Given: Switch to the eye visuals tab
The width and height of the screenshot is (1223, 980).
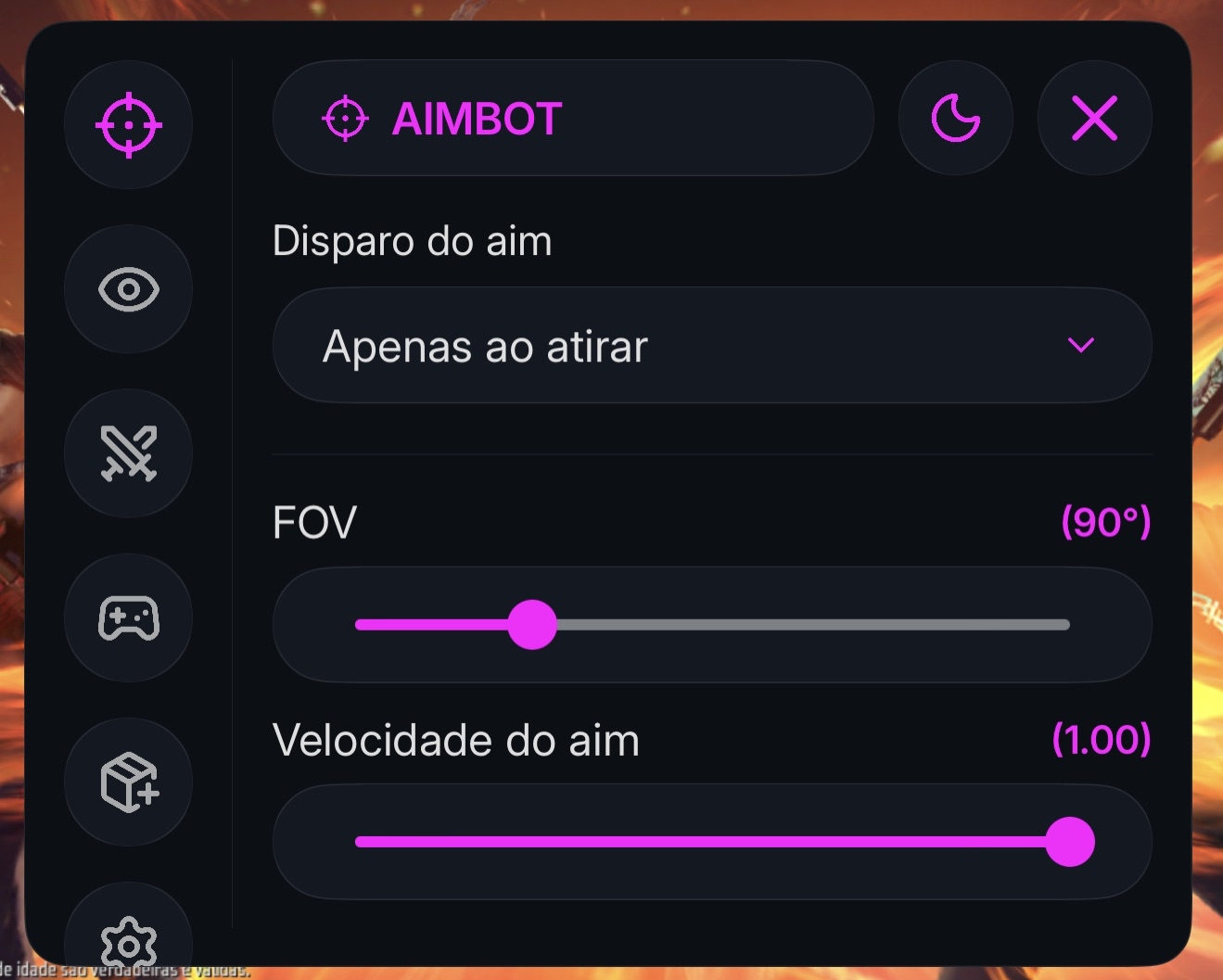Looking at the screenshot, I should [x=129, y=289].
